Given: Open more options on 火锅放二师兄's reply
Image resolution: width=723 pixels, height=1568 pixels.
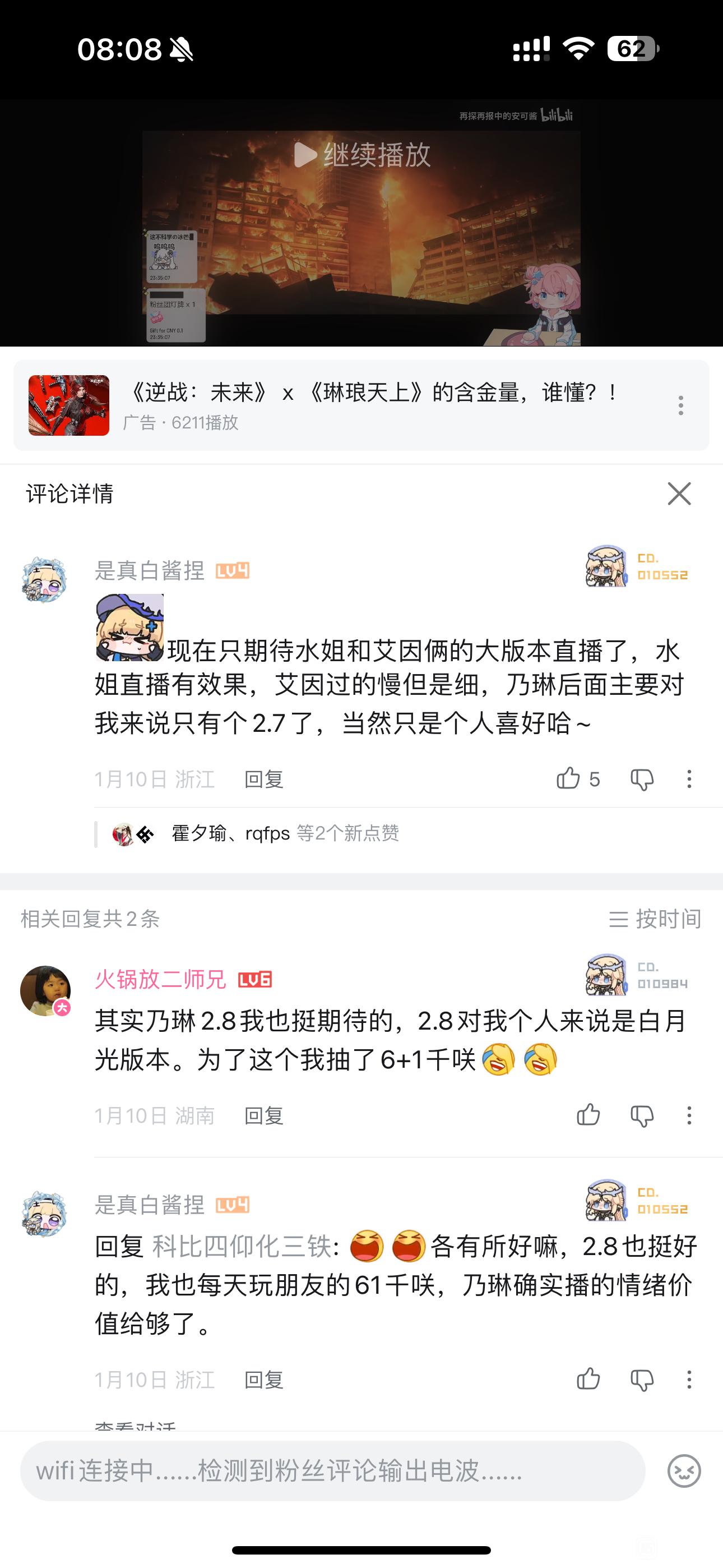Looking at the screenshot, I should pos(689,1116).
